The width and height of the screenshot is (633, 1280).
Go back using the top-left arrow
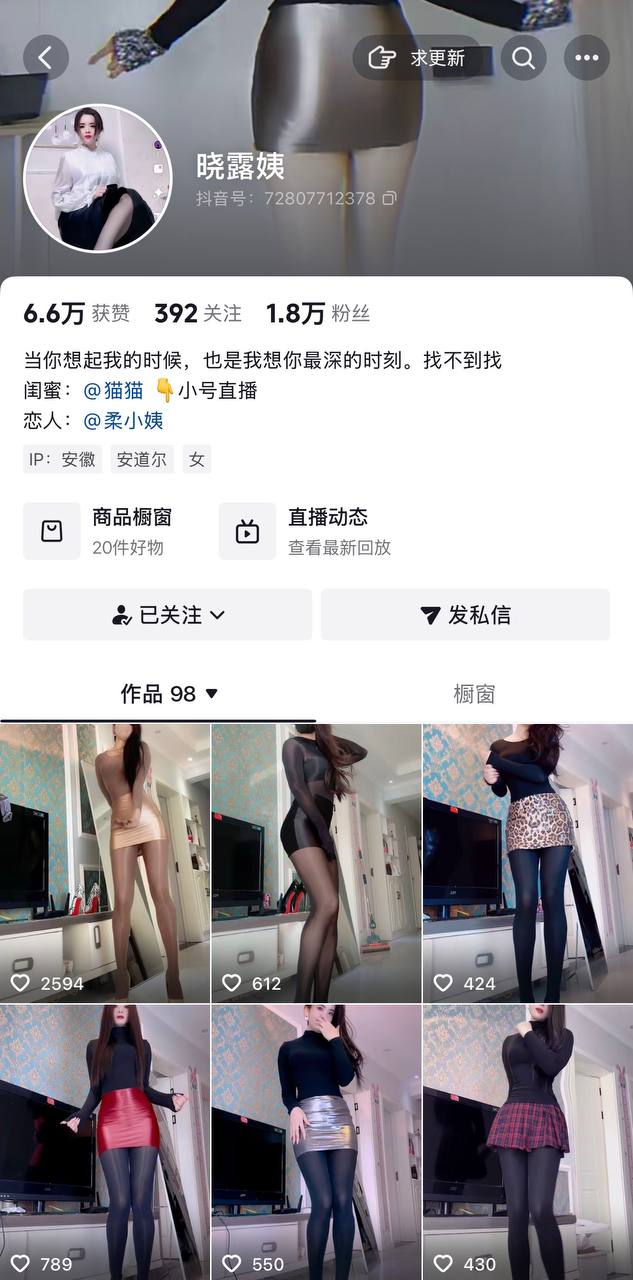tap(46, 58)
